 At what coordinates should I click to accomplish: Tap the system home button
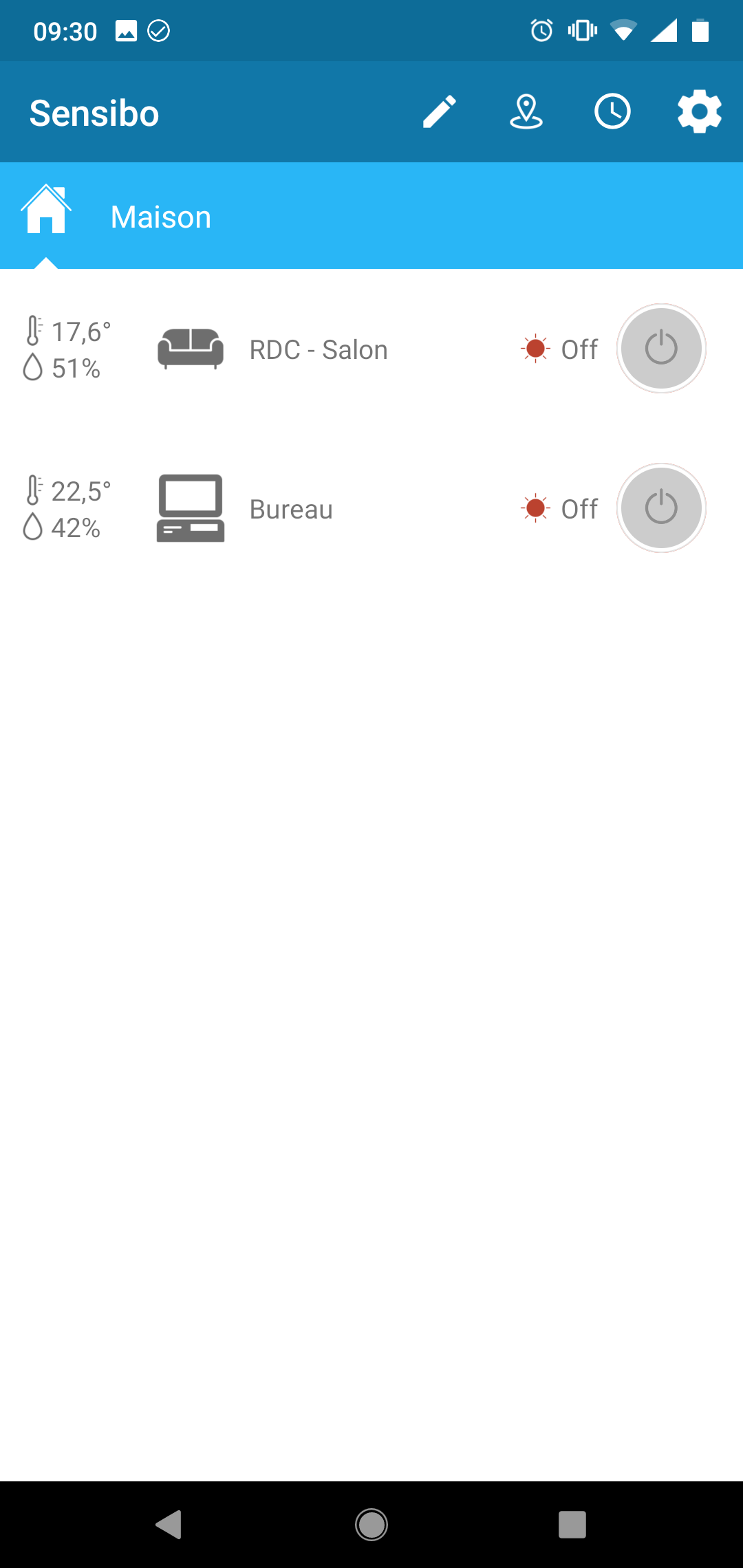(371, 1525)
